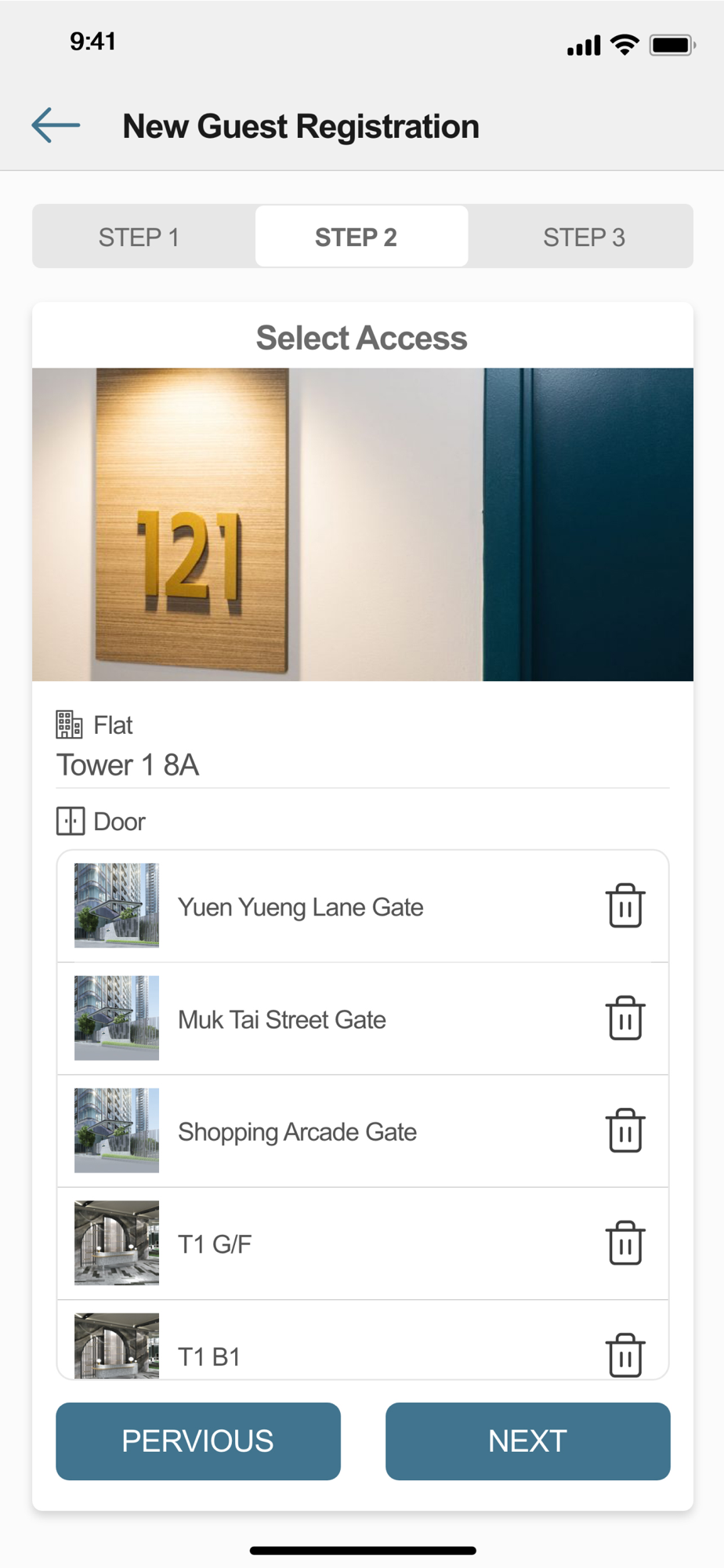The image size is (724, 1568).
Task: Remove Muk Tai Street Gate door
Action: pos(625,1018)
